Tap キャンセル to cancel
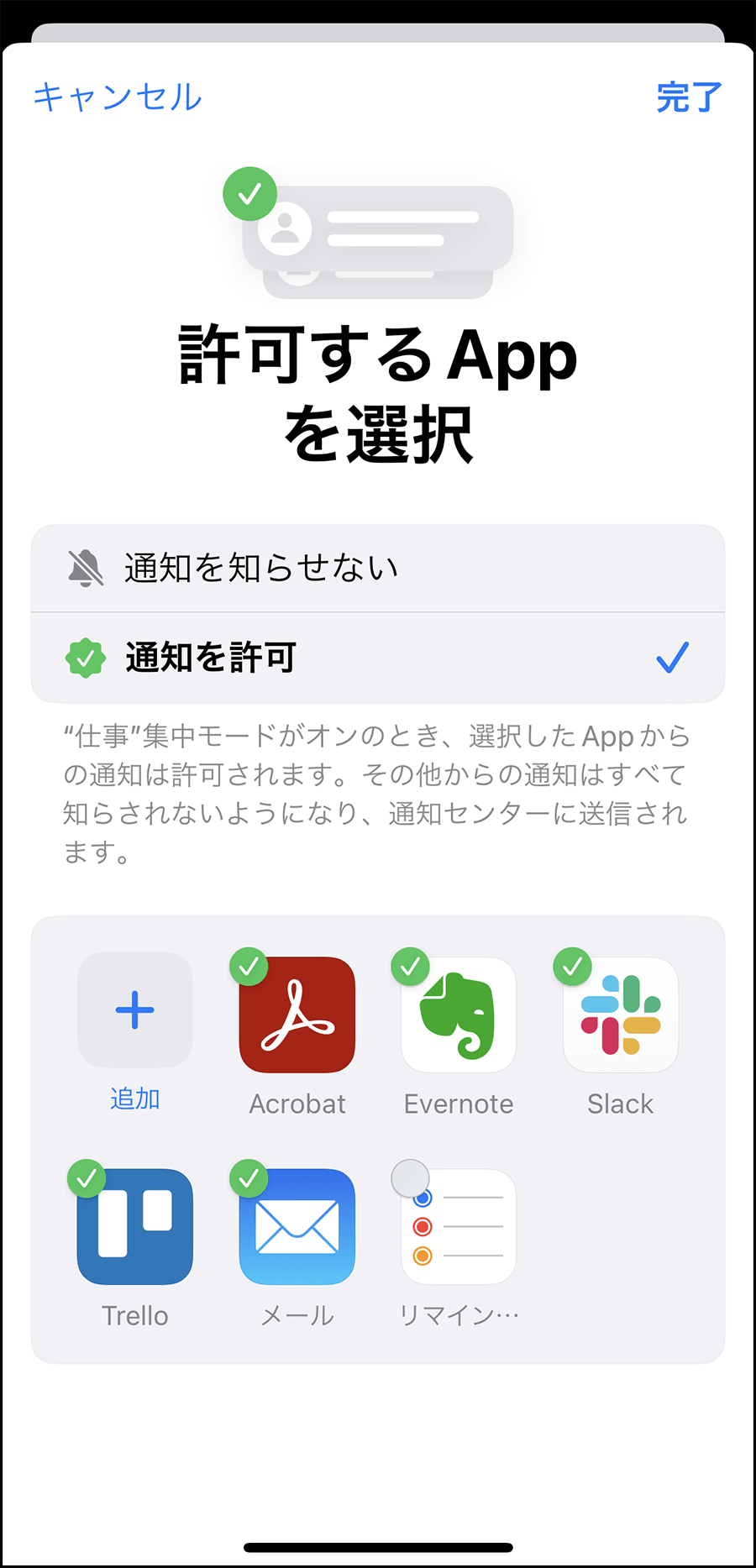The width and height of the screenshot is (756, 1568). tap(118, 97)
